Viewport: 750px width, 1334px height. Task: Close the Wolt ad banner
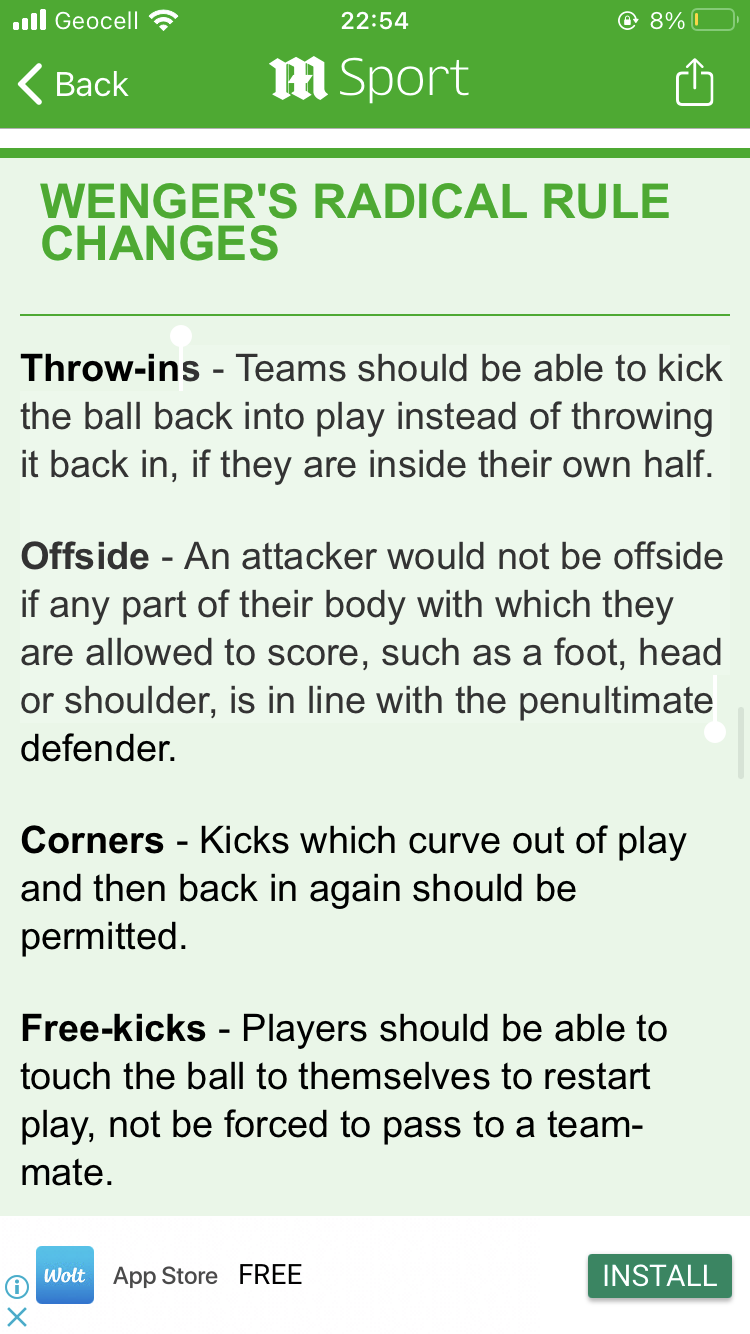tap(16, 1316)
